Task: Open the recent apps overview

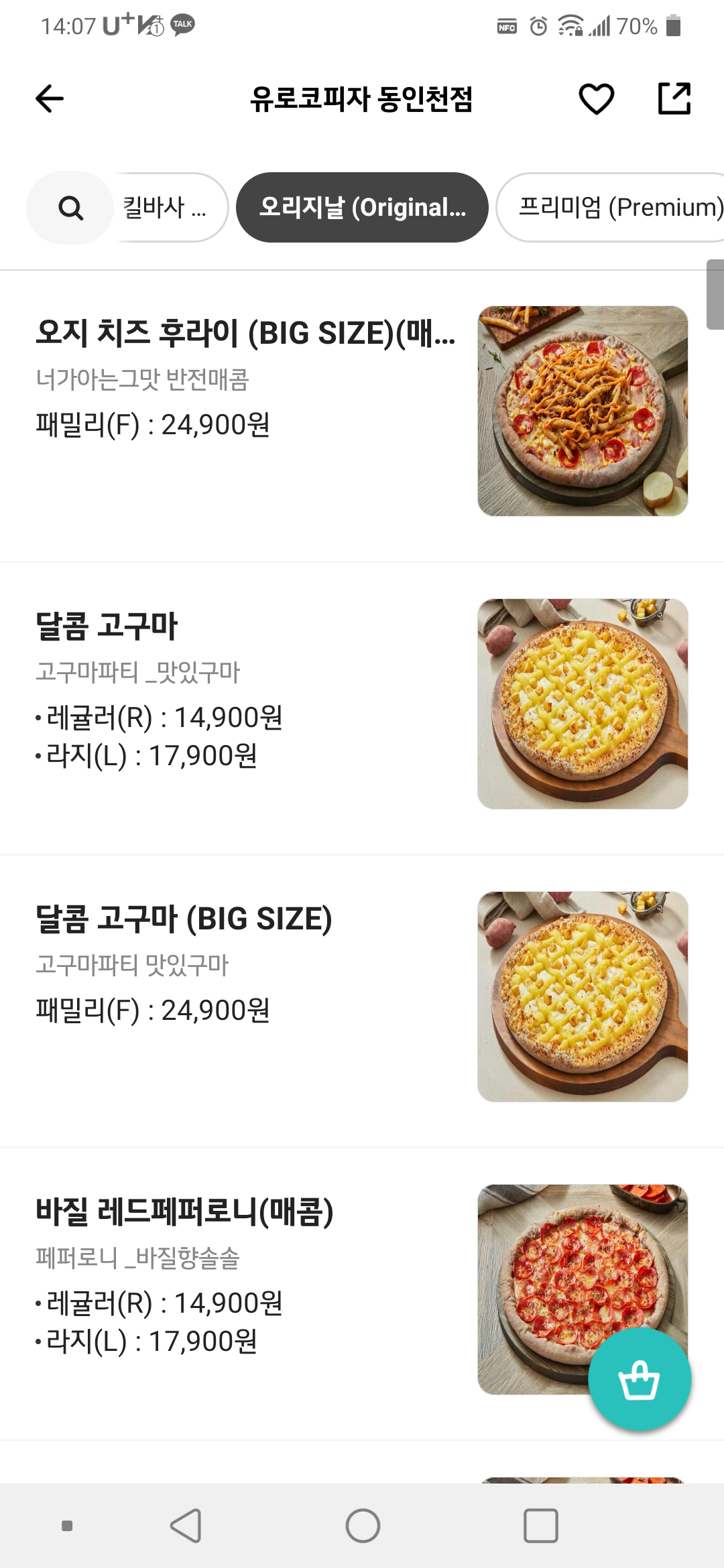Action: 540,1526
